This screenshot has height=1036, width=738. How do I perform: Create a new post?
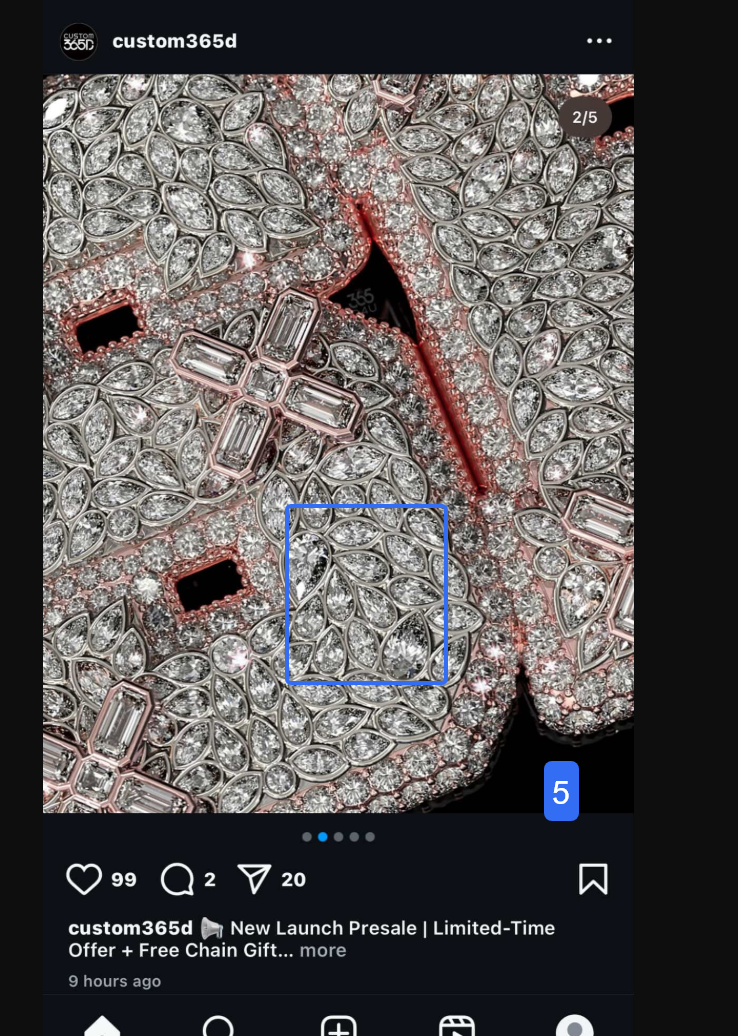[338, 1026]
